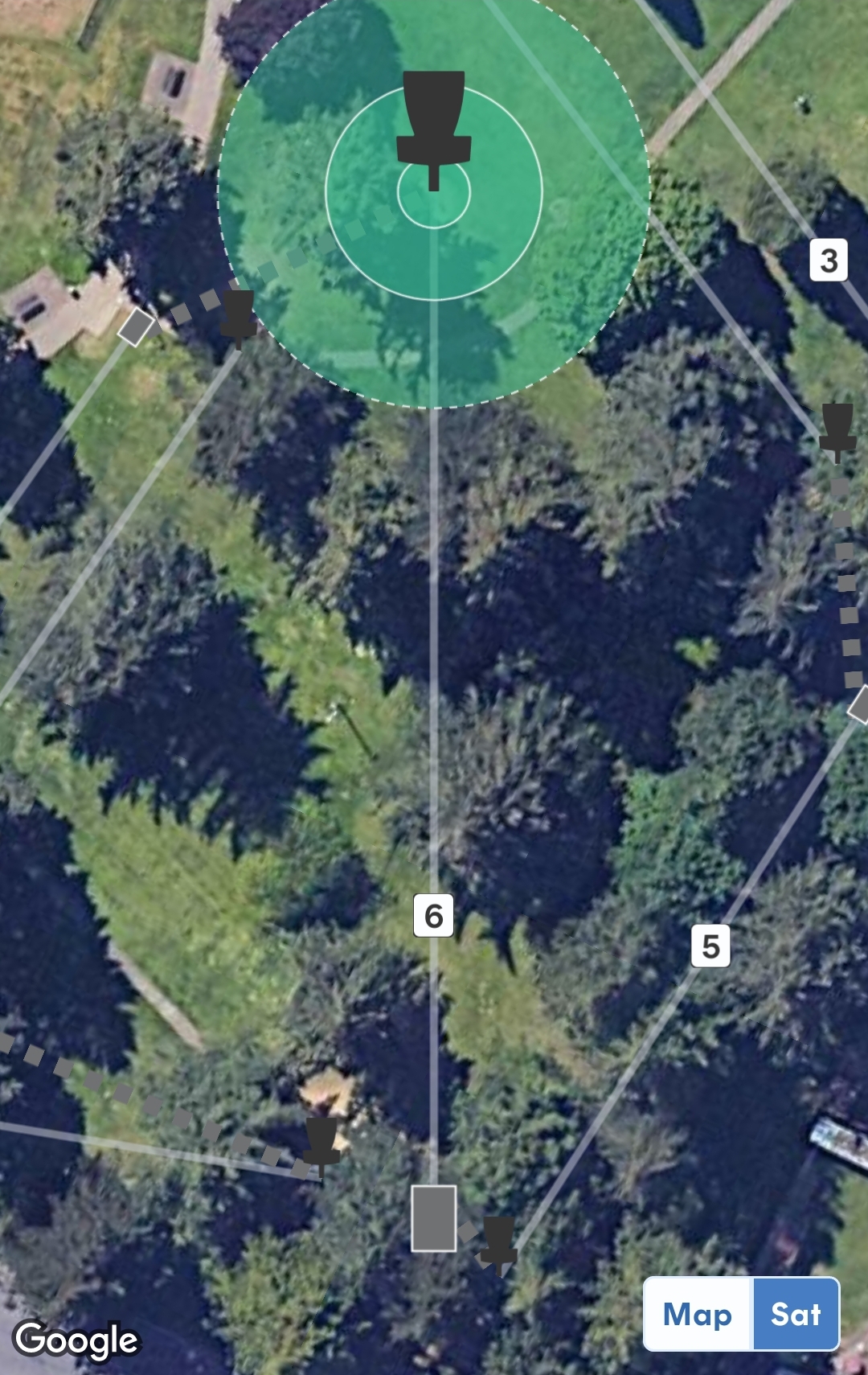Image resolution: width=868 pixels, height=1375 pixels.
Task: Select the Sat satellite view
Action: pos(796,1315)
